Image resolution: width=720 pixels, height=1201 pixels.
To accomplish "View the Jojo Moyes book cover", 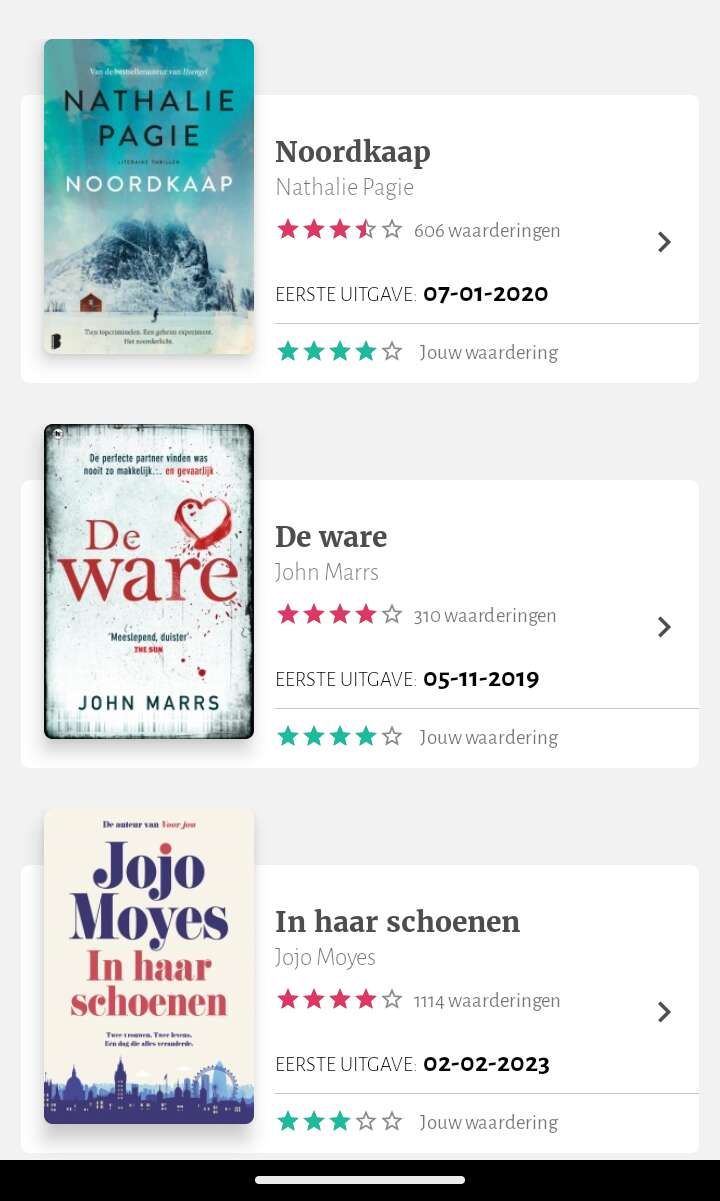I will point(149,966).
